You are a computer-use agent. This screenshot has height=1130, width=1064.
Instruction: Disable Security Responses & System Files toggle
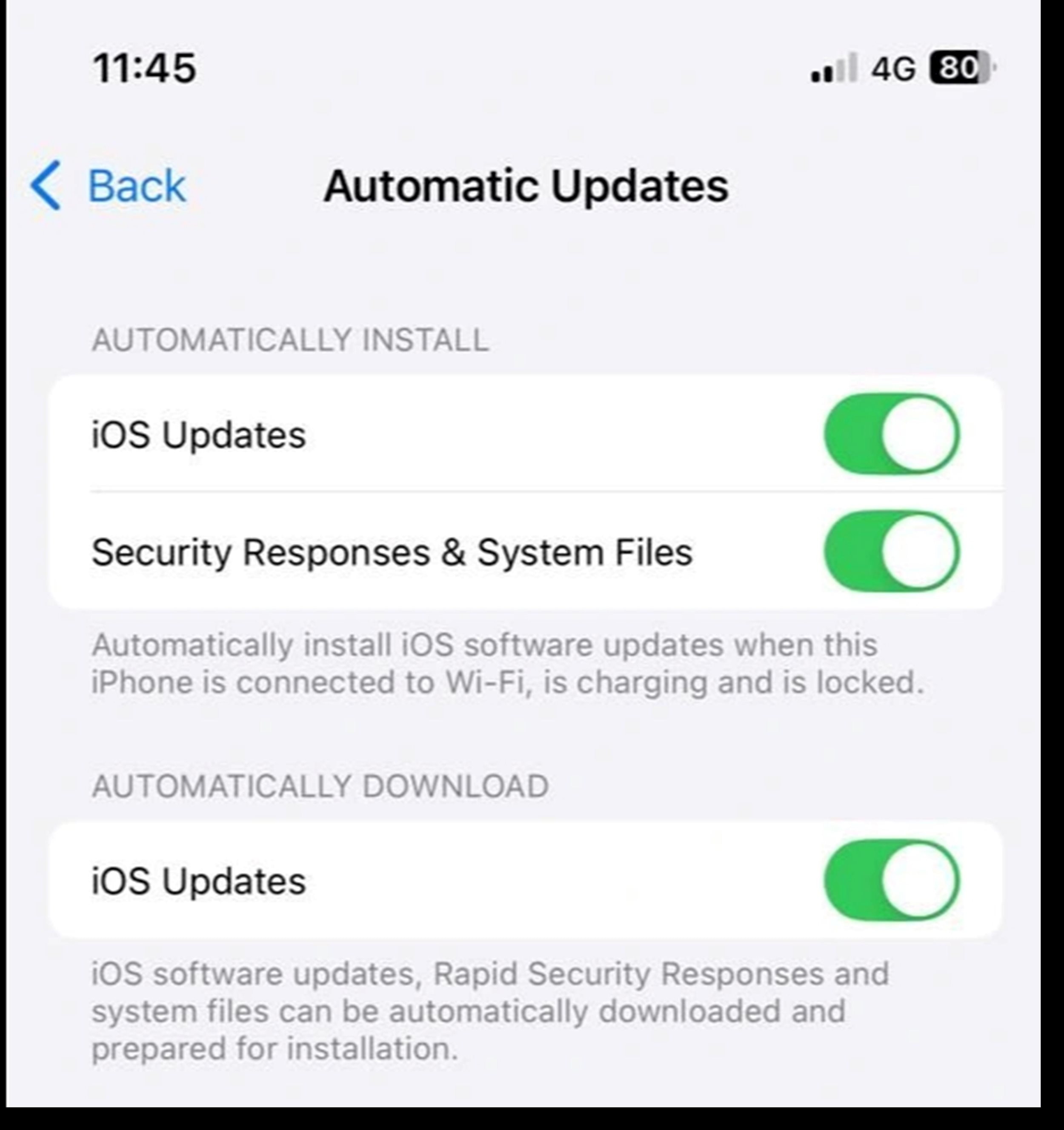(891, 551)
